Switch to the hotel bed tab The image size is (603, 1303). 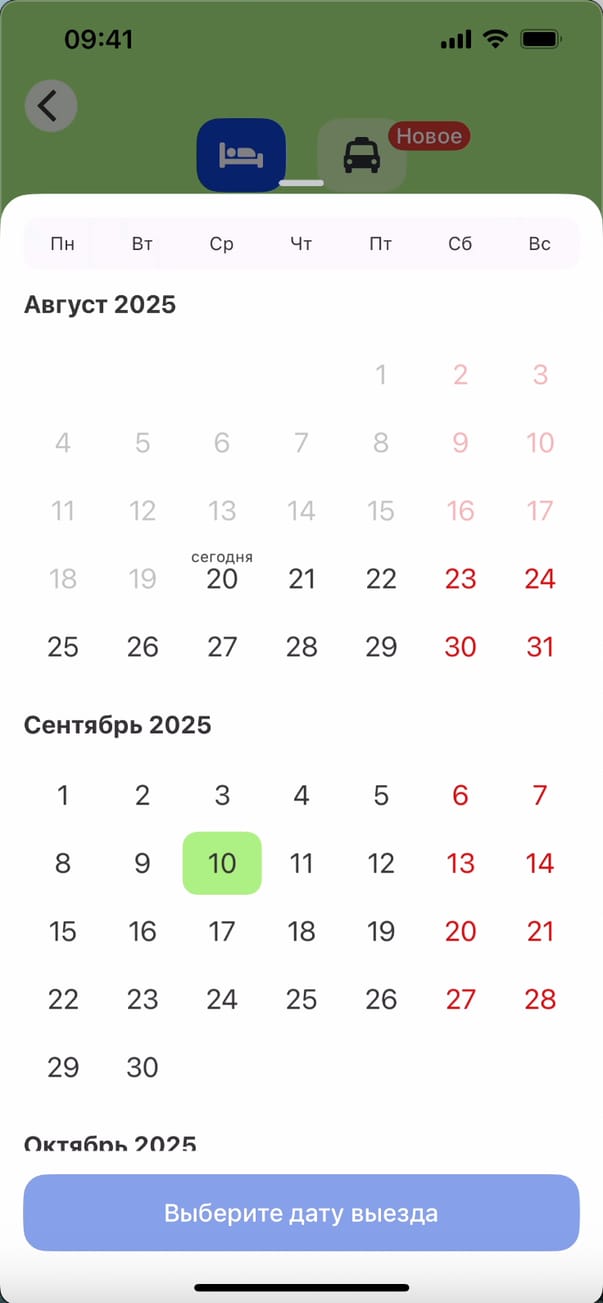click(241, 155)
